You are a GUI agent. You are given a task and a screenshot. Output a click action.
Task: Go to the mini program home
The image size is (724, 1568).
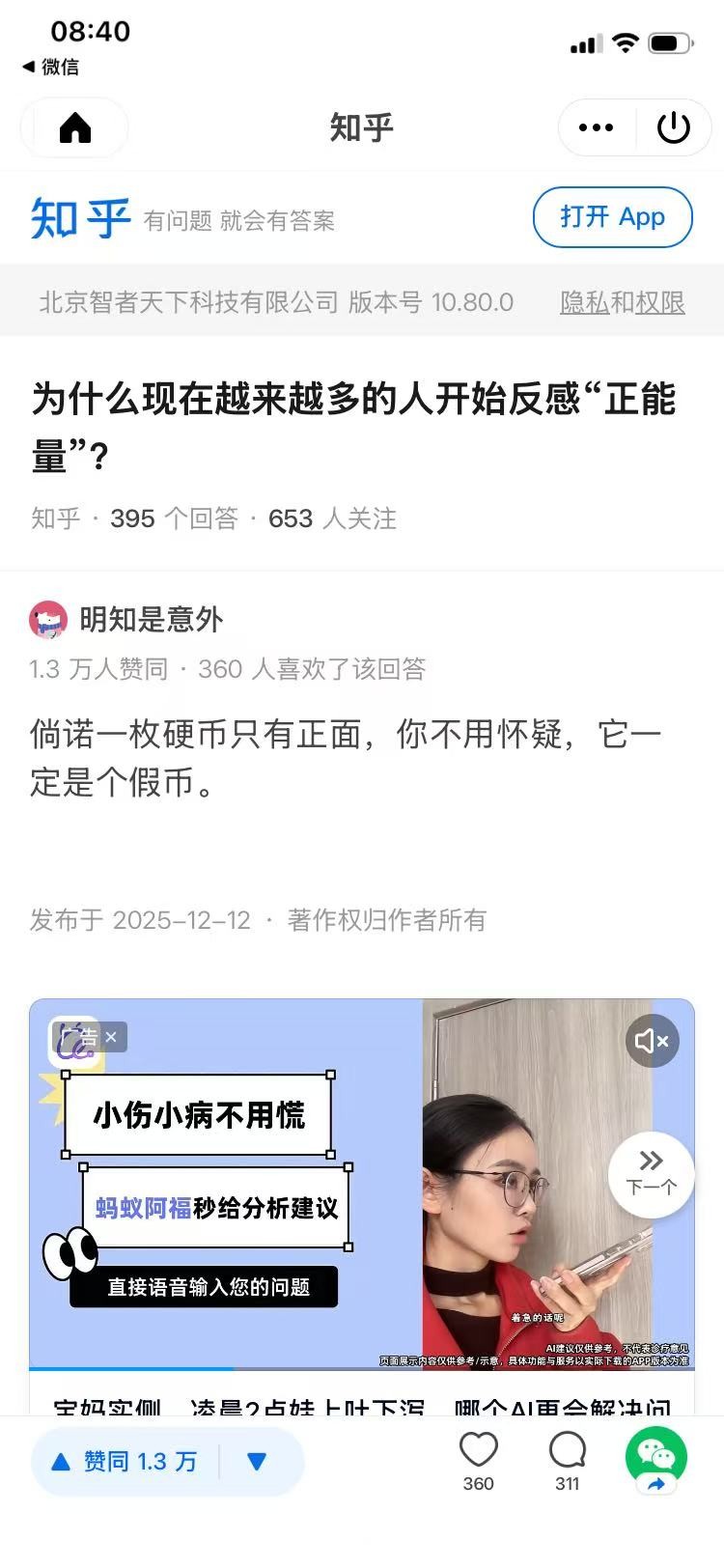click(x=75, y=127)
